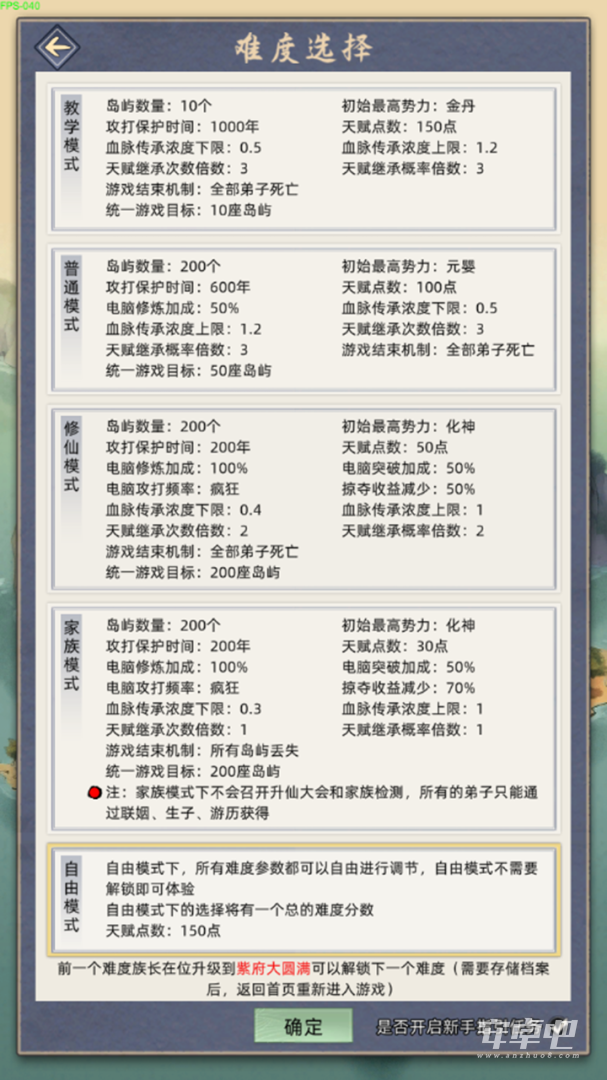Choose the 自由模式 difficulty card

[x=303, y=899]
